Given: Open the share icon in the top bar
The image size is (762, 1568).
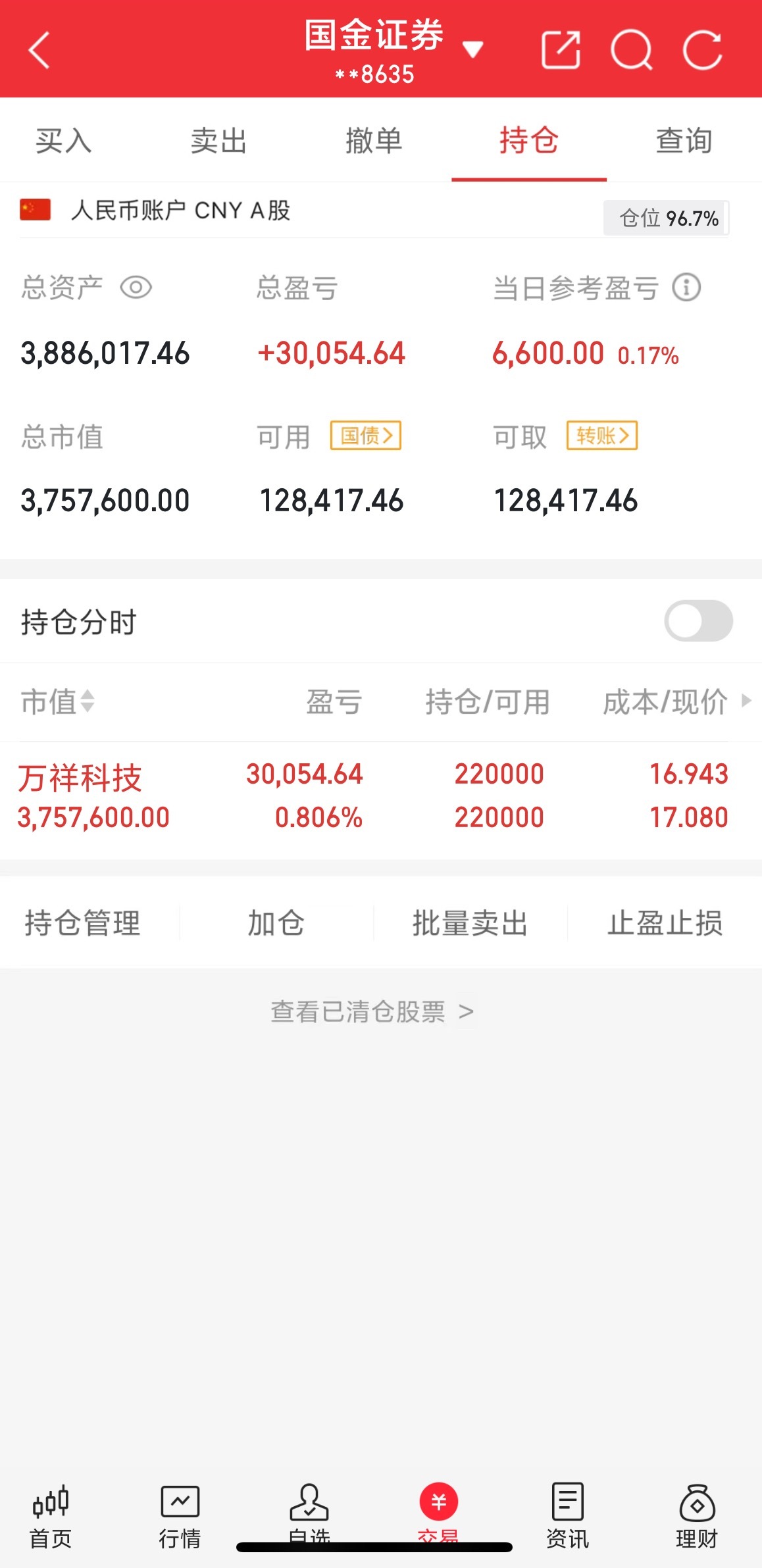Looking at the screenshot, I should click(x=561, y=49).
